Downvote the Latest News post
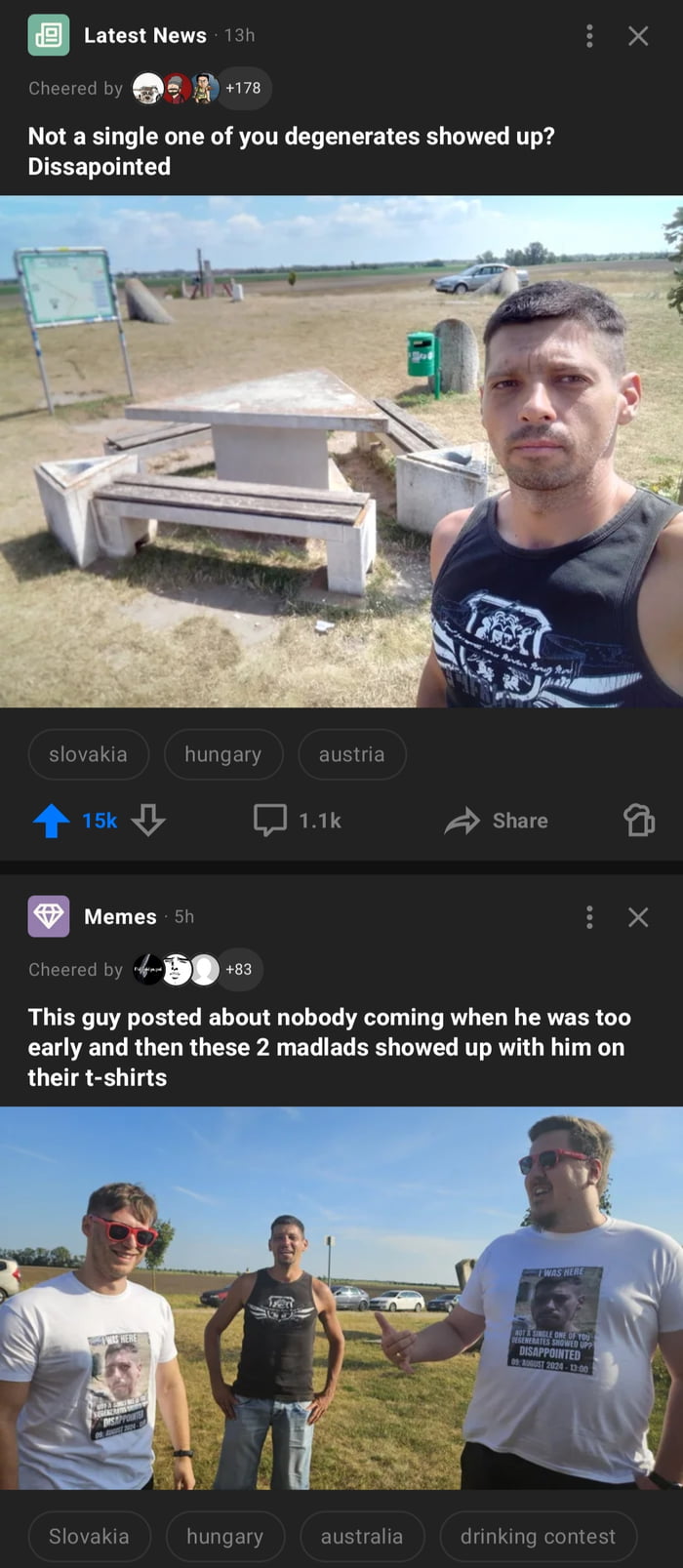Viewport: 683px width, 1568px height. pyautogui.click(x=148, y=821)
